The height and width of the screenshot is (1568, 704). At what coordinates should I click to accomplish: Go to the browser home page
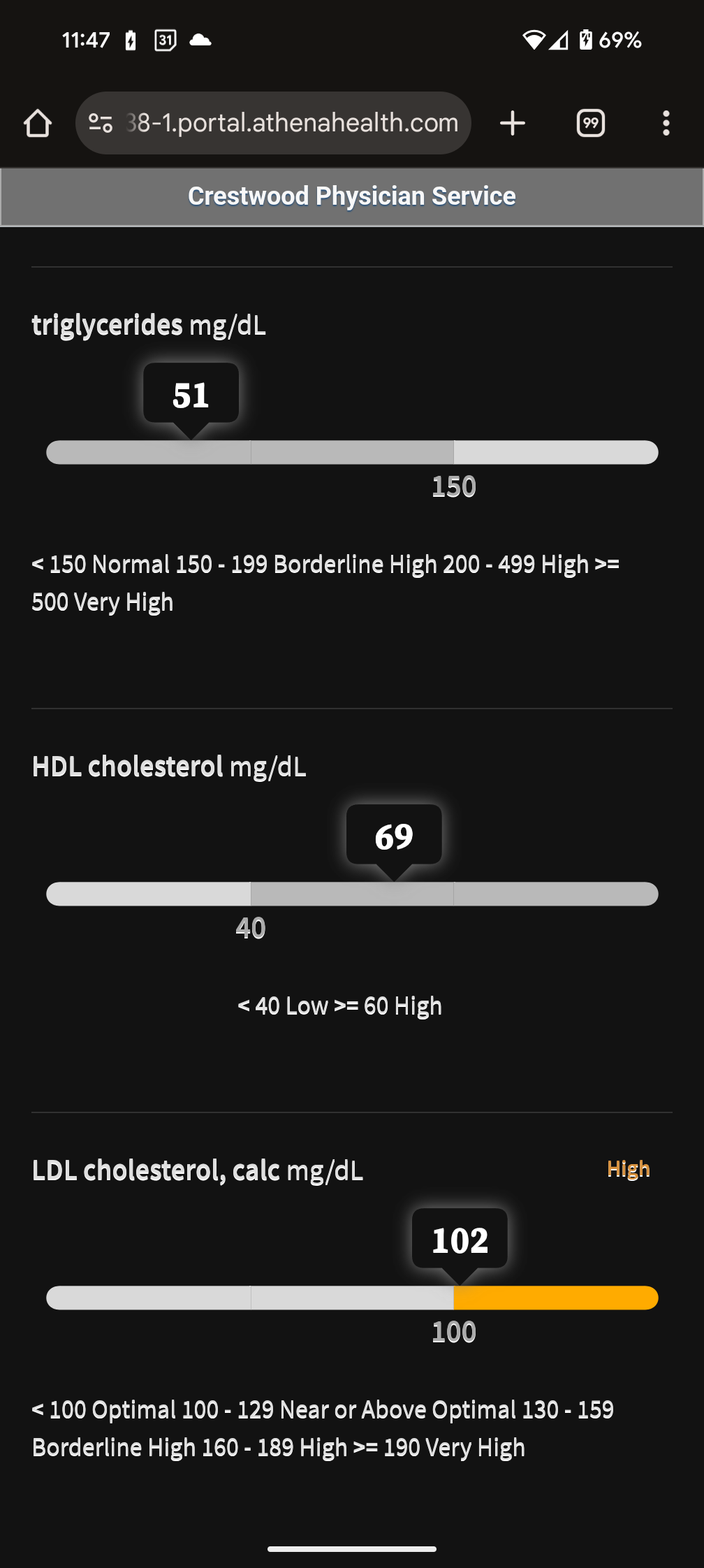(38, 124)
